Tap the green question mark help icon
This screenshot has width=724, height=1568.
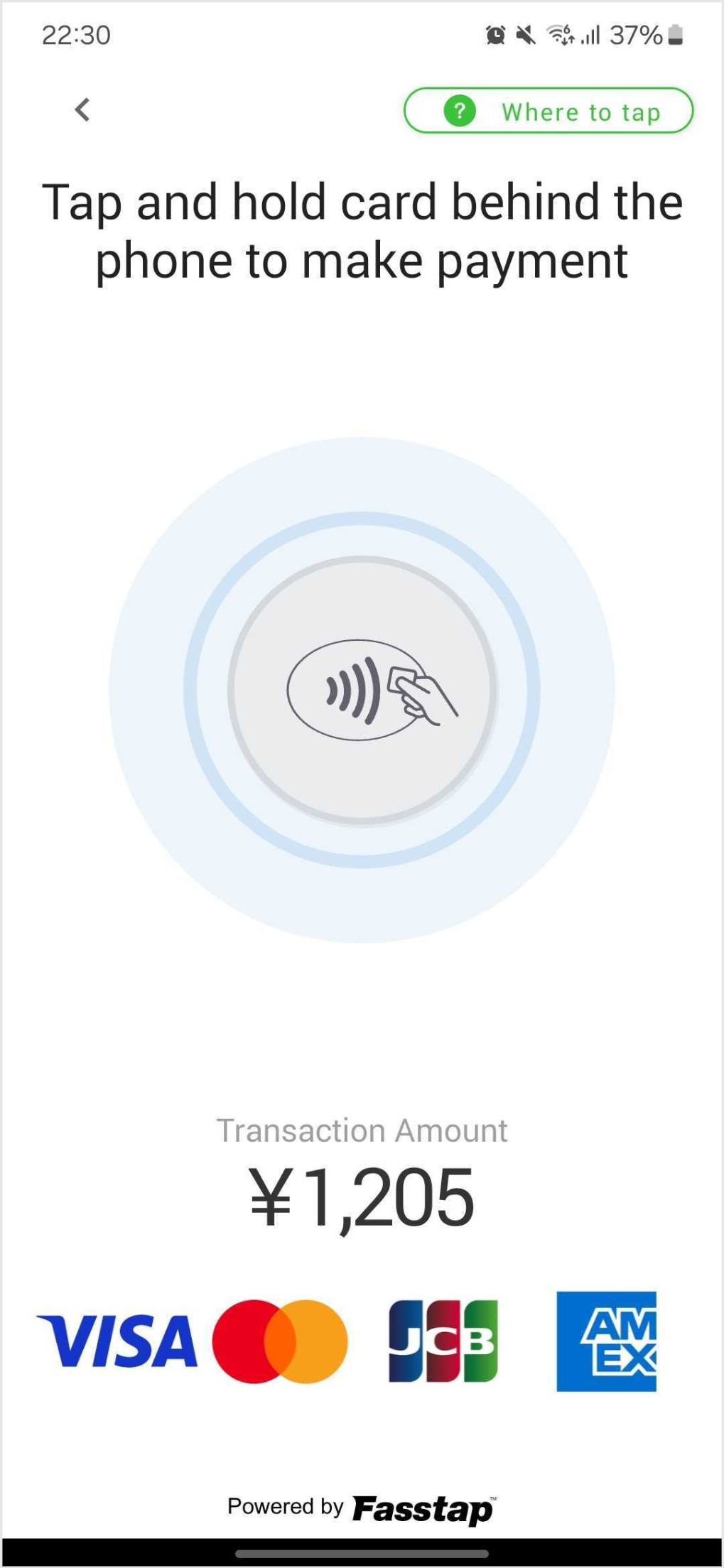[459, 111]
